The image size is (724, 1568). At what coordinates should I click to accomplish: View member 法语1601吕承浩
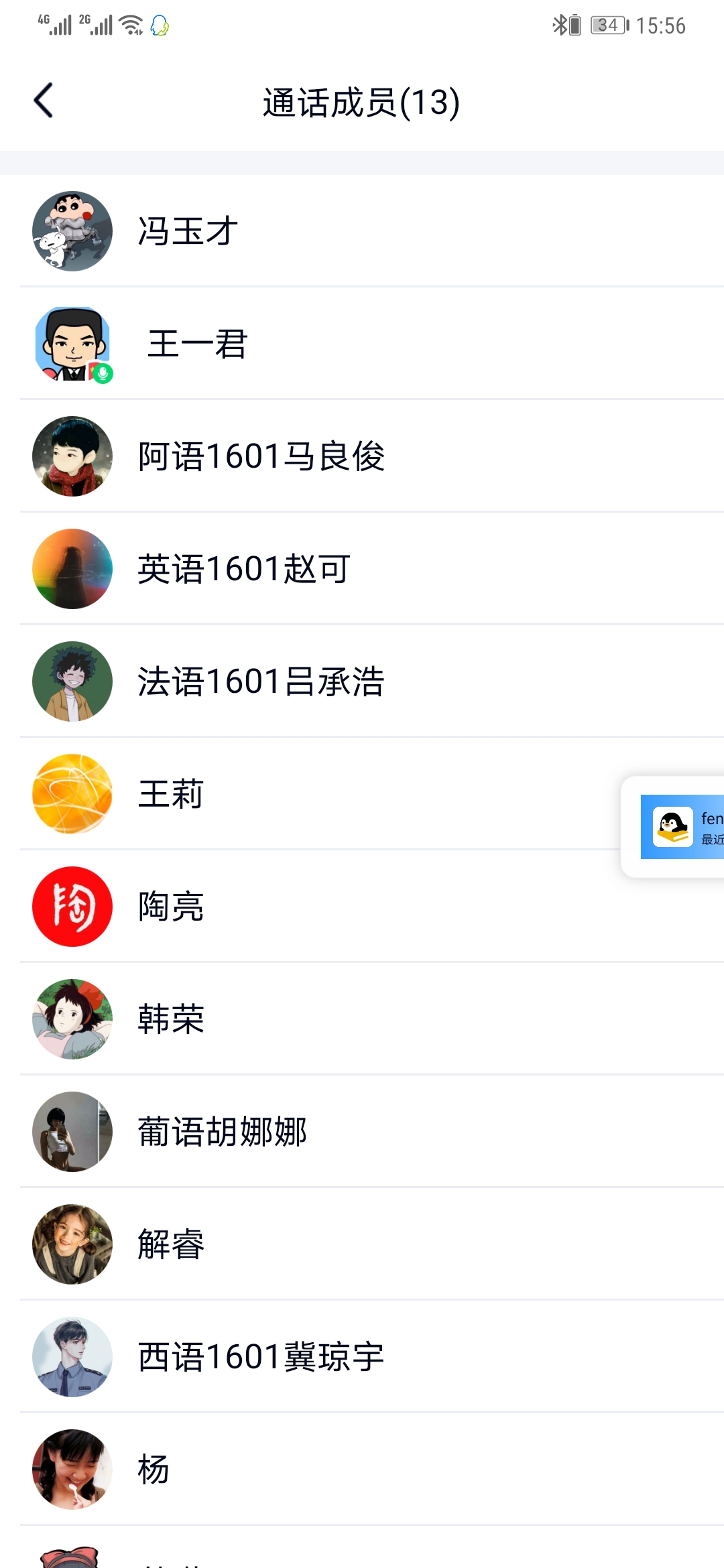[x=362, y=681]
